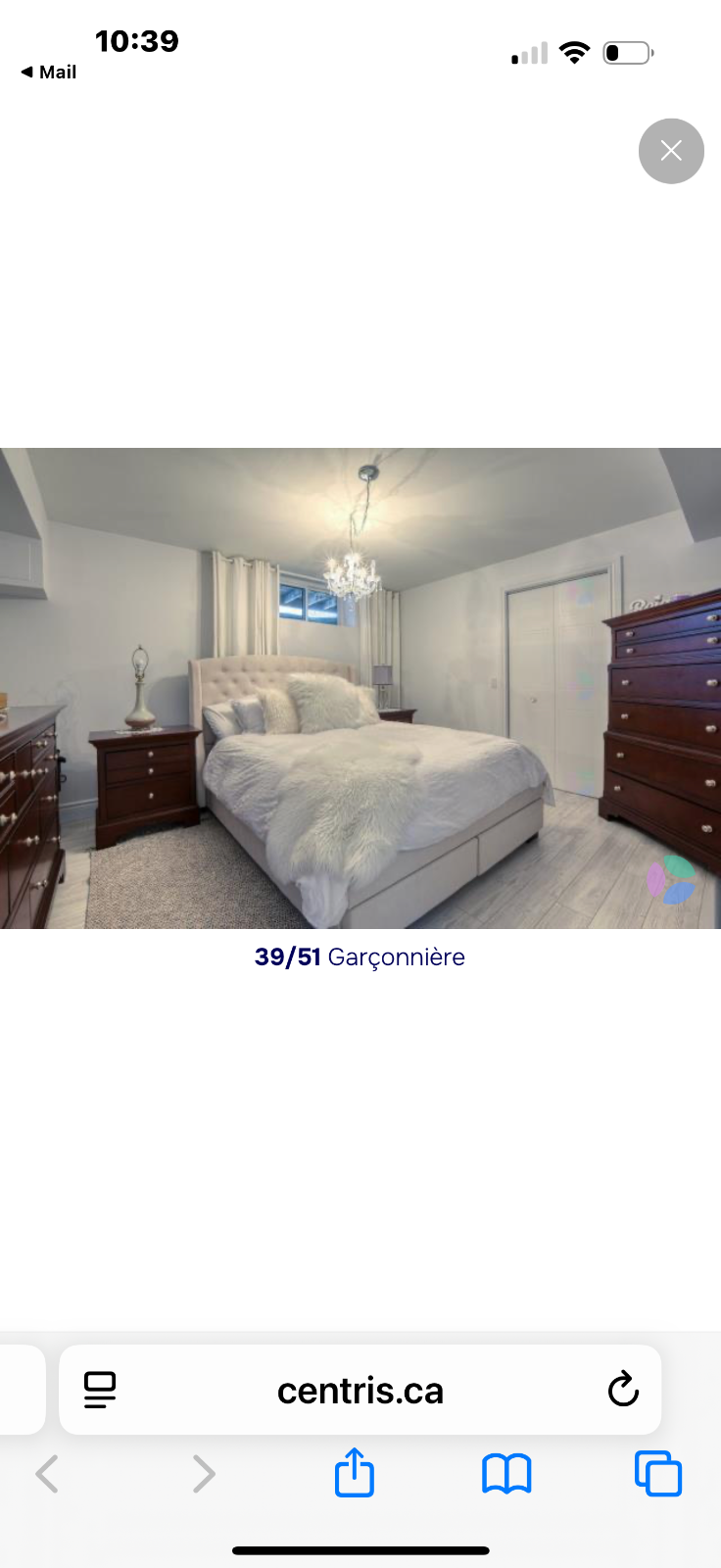Open Safari bookmarks

[x=506, y=1474]
